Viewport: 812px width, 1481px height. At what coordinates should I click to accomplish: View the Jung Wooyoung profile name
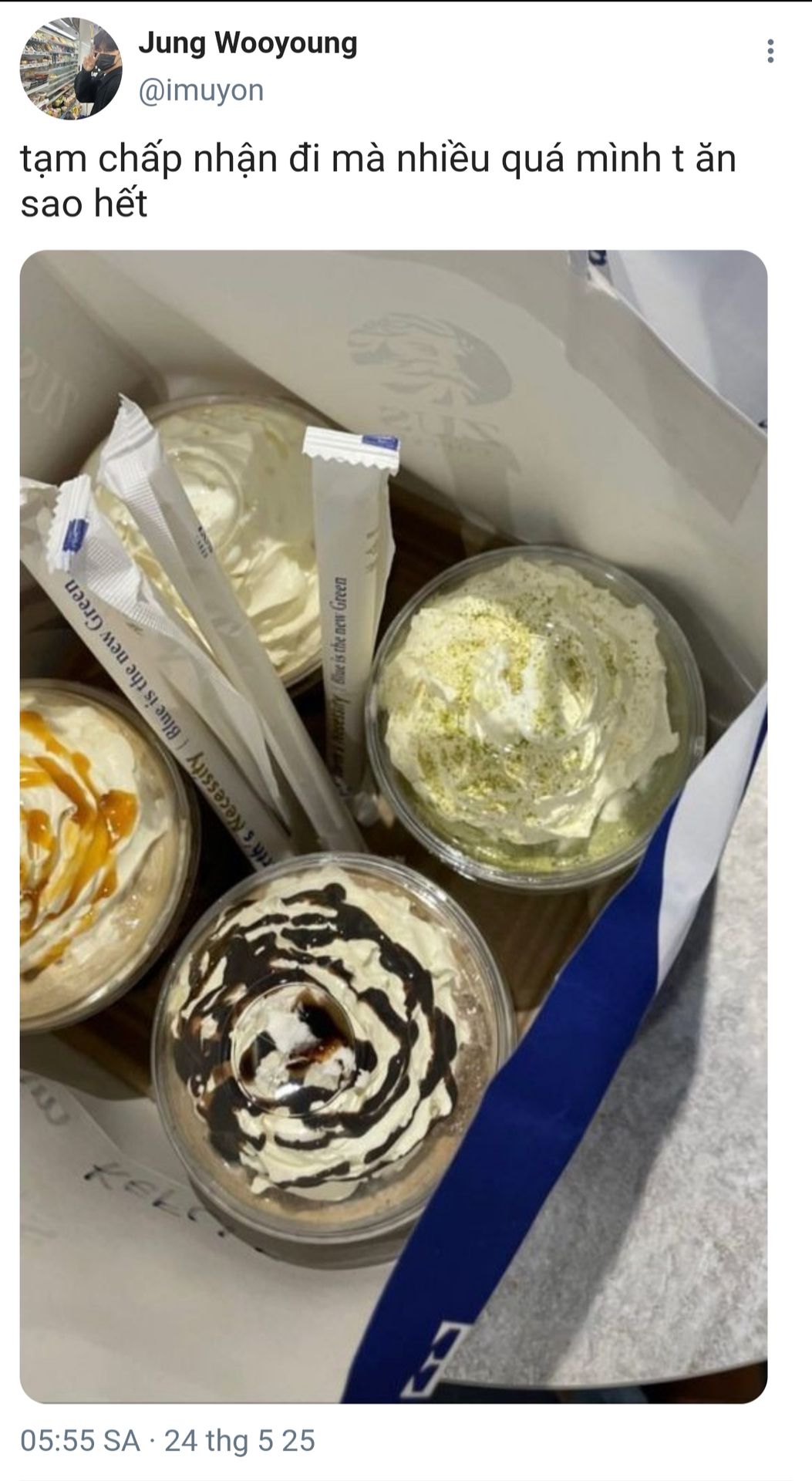[248, 43]
